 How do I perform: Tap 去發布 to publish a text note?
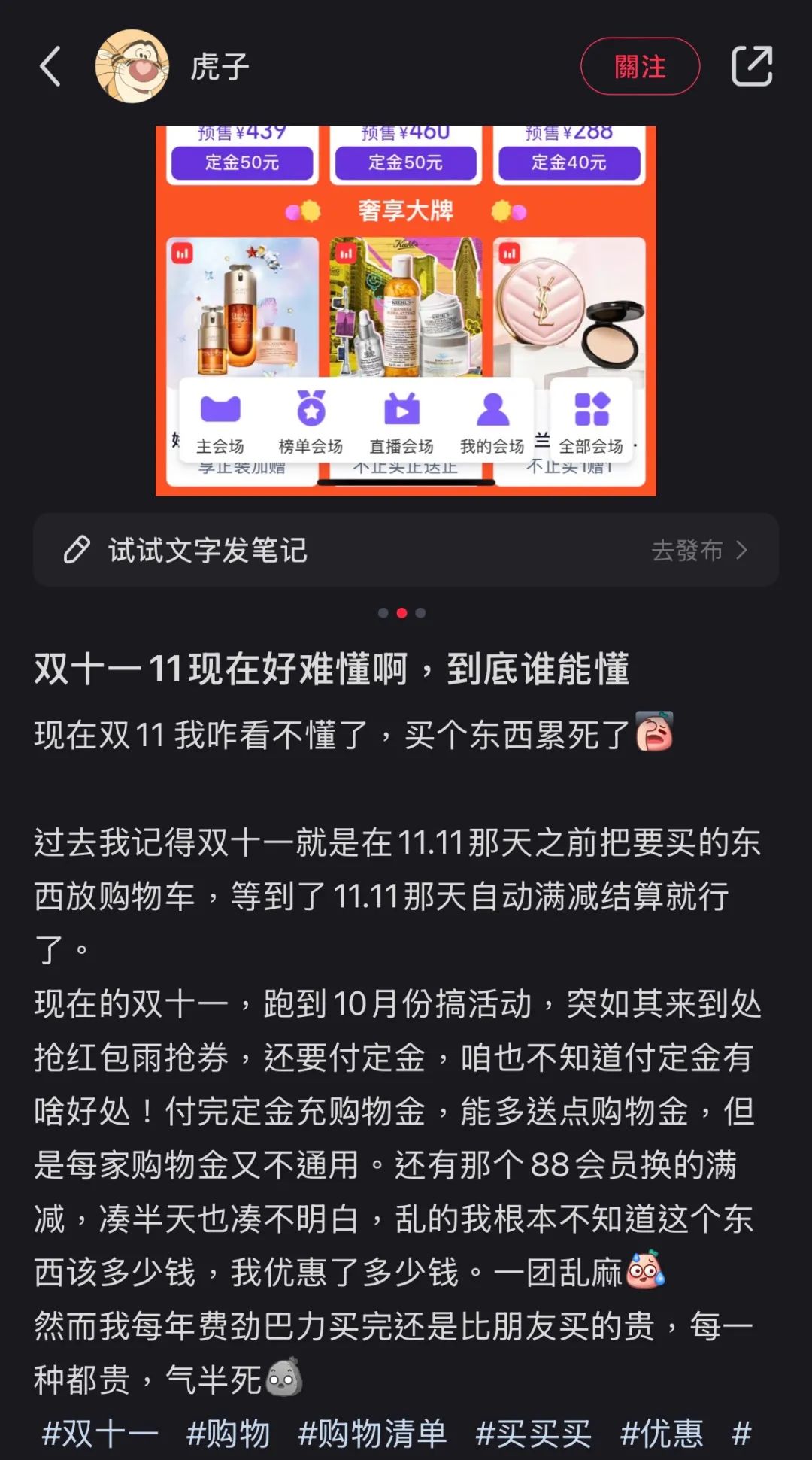pos(698,551)
